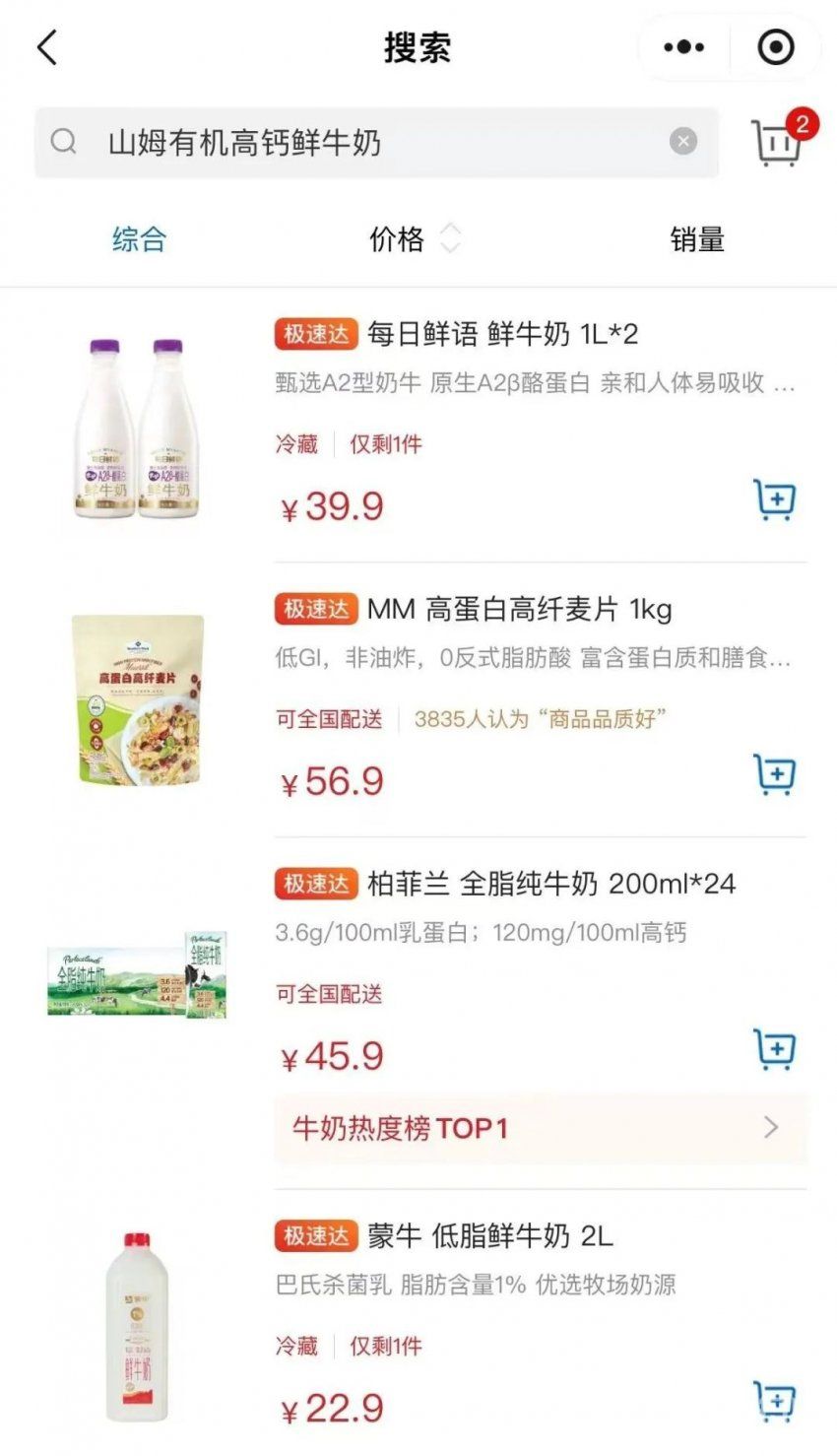Open the 牛奶热度榜 TOP1 ranking
Image resolution: width=837 pixels, height=1456 pixels.
point(541,1128)
